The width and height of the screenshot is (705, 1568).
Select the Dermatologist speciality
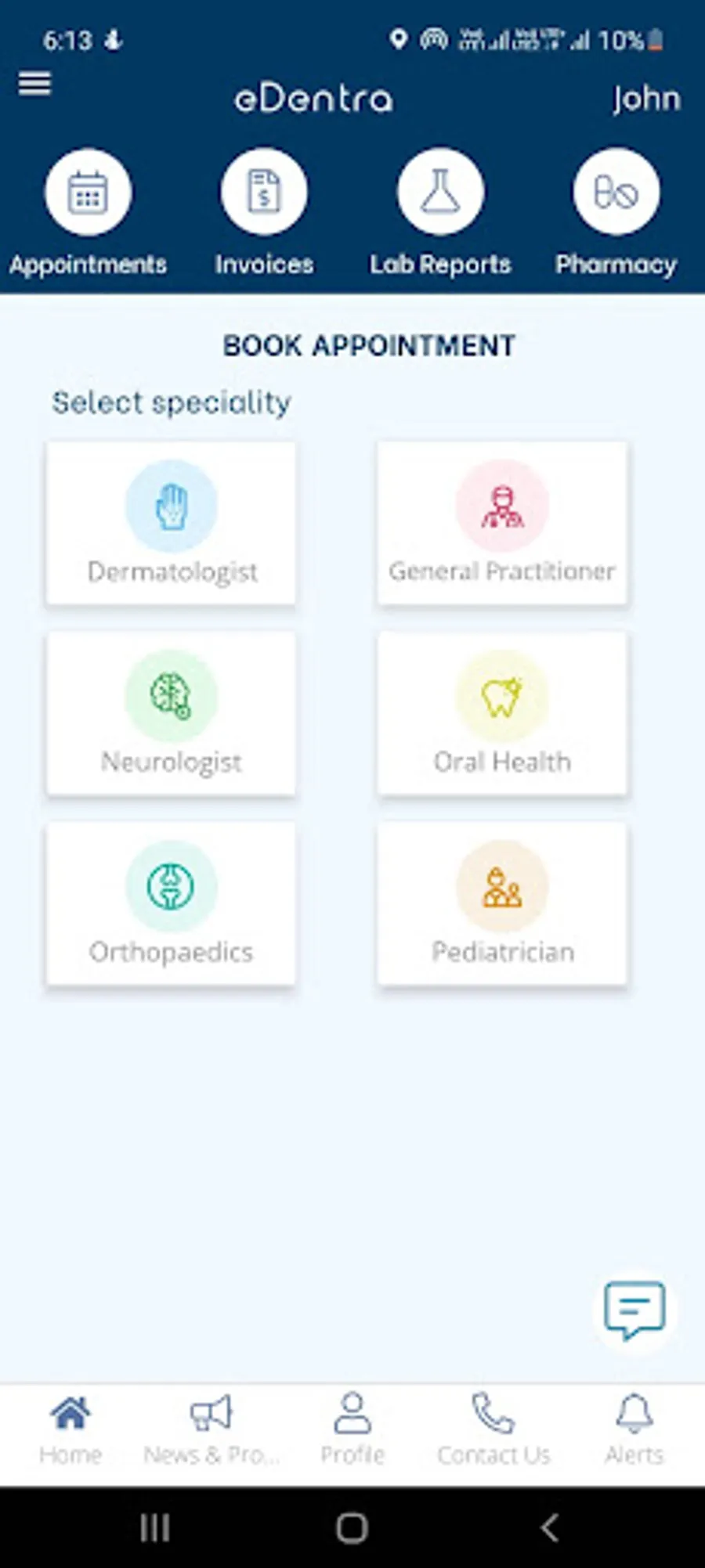172,524
